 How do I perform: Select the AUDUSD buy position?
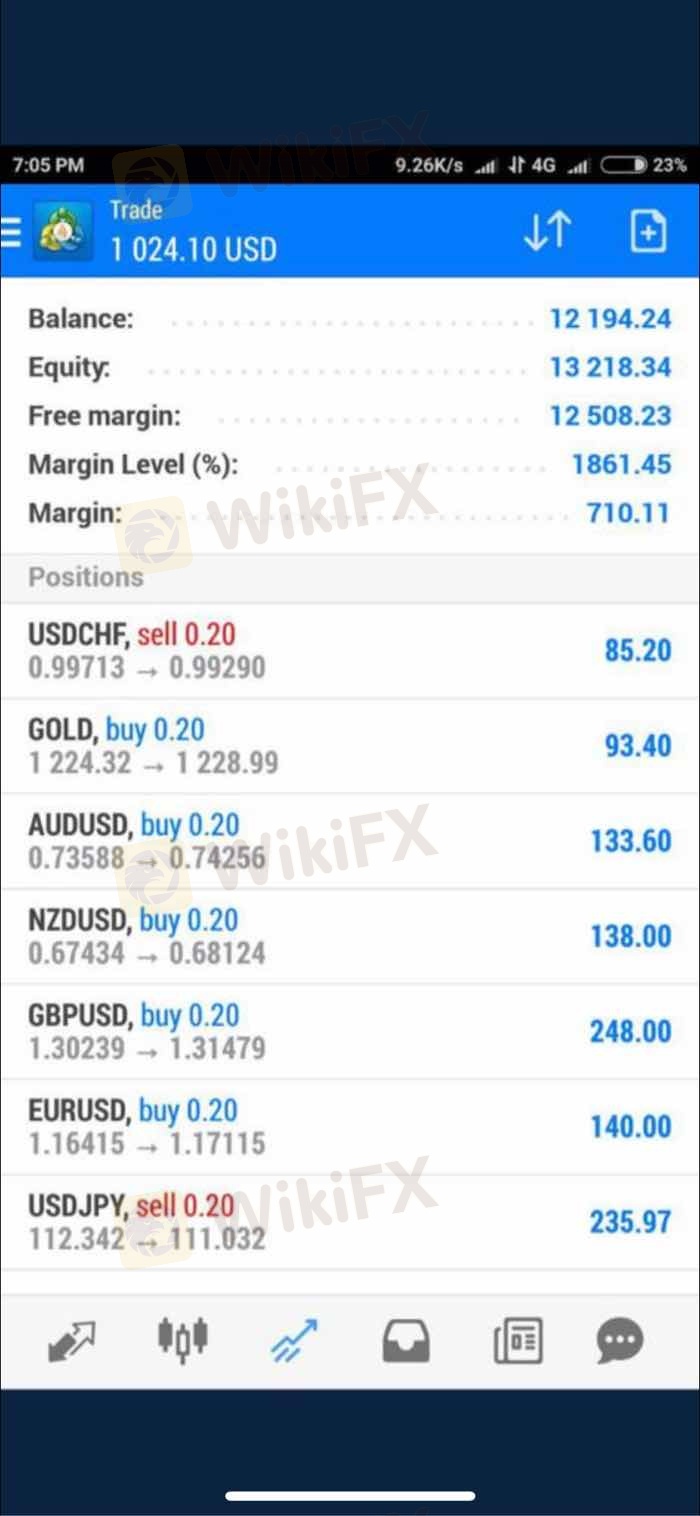point(349,841)
